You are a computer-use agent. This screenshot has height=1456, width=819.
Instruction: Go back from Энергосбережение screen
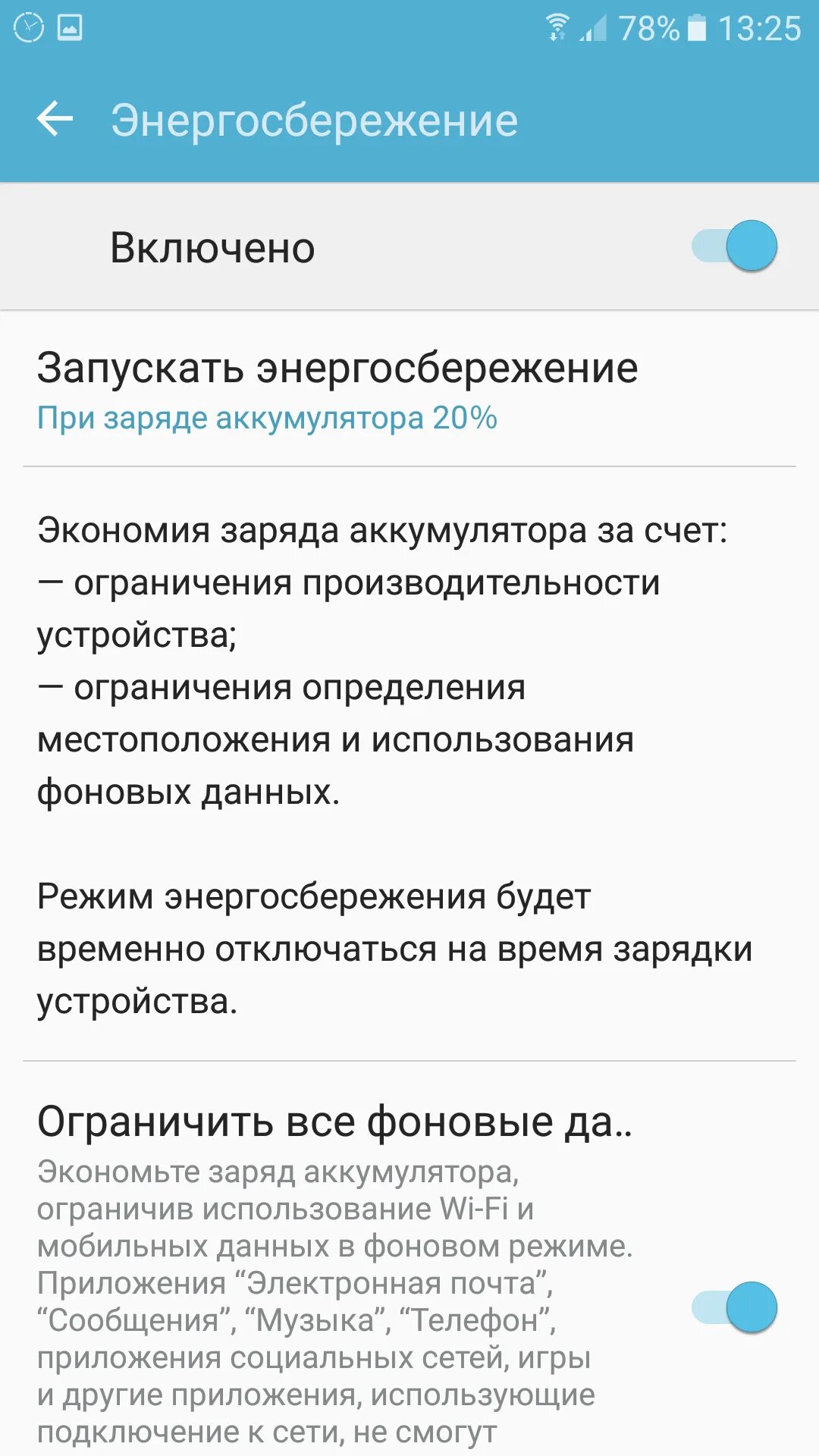click(x=55, y=119)
